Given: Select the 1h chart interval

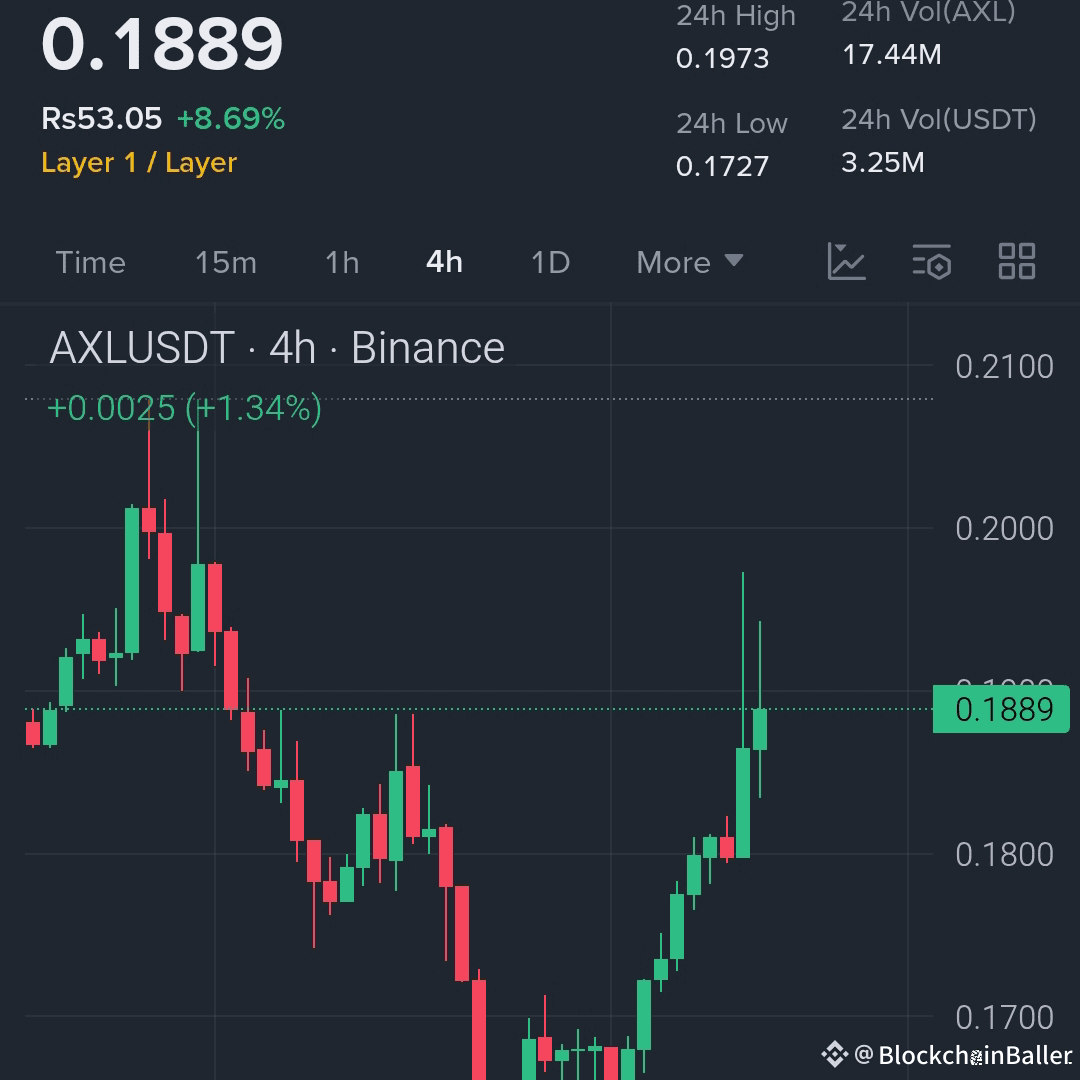Looking at the screenshot, I should [x=342, y=263].
